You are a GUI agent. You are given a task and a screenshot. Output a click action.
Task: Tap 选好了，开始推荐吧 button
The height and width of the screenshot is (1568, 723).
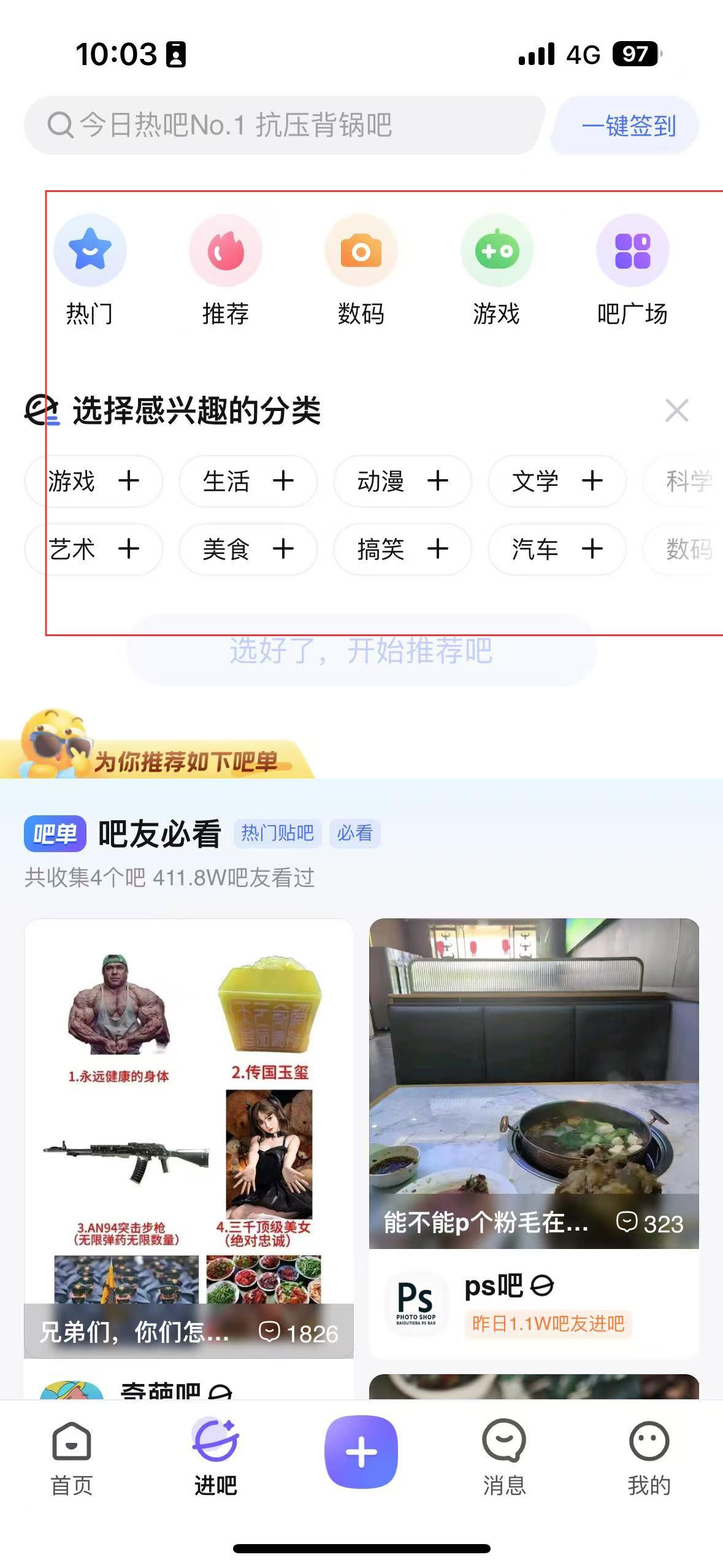click(361, 650)
